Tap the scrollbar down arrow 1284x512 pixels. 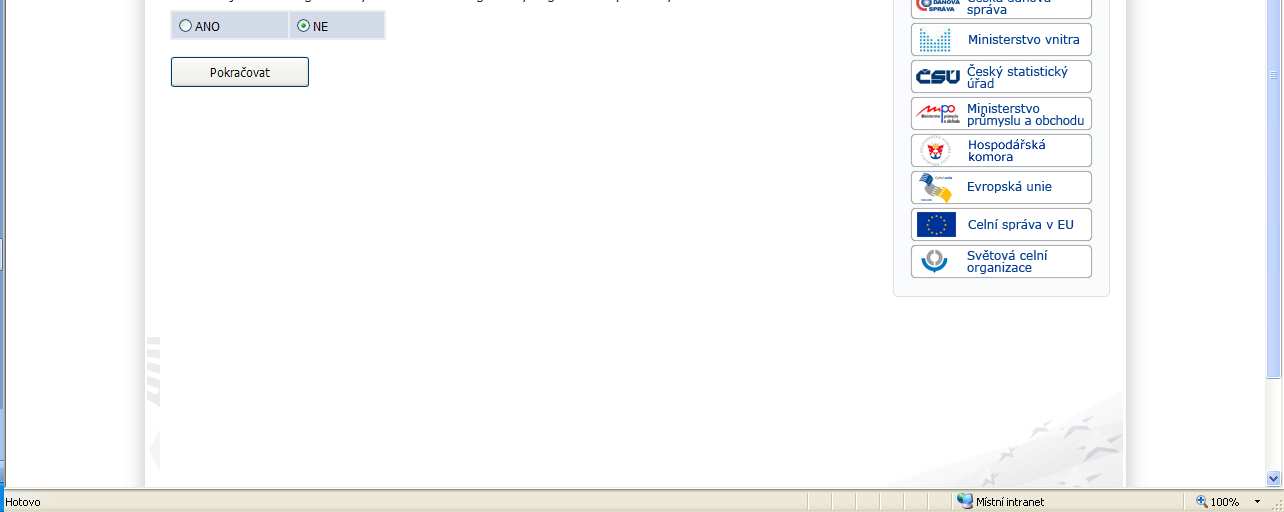[x=1274, y=479]
